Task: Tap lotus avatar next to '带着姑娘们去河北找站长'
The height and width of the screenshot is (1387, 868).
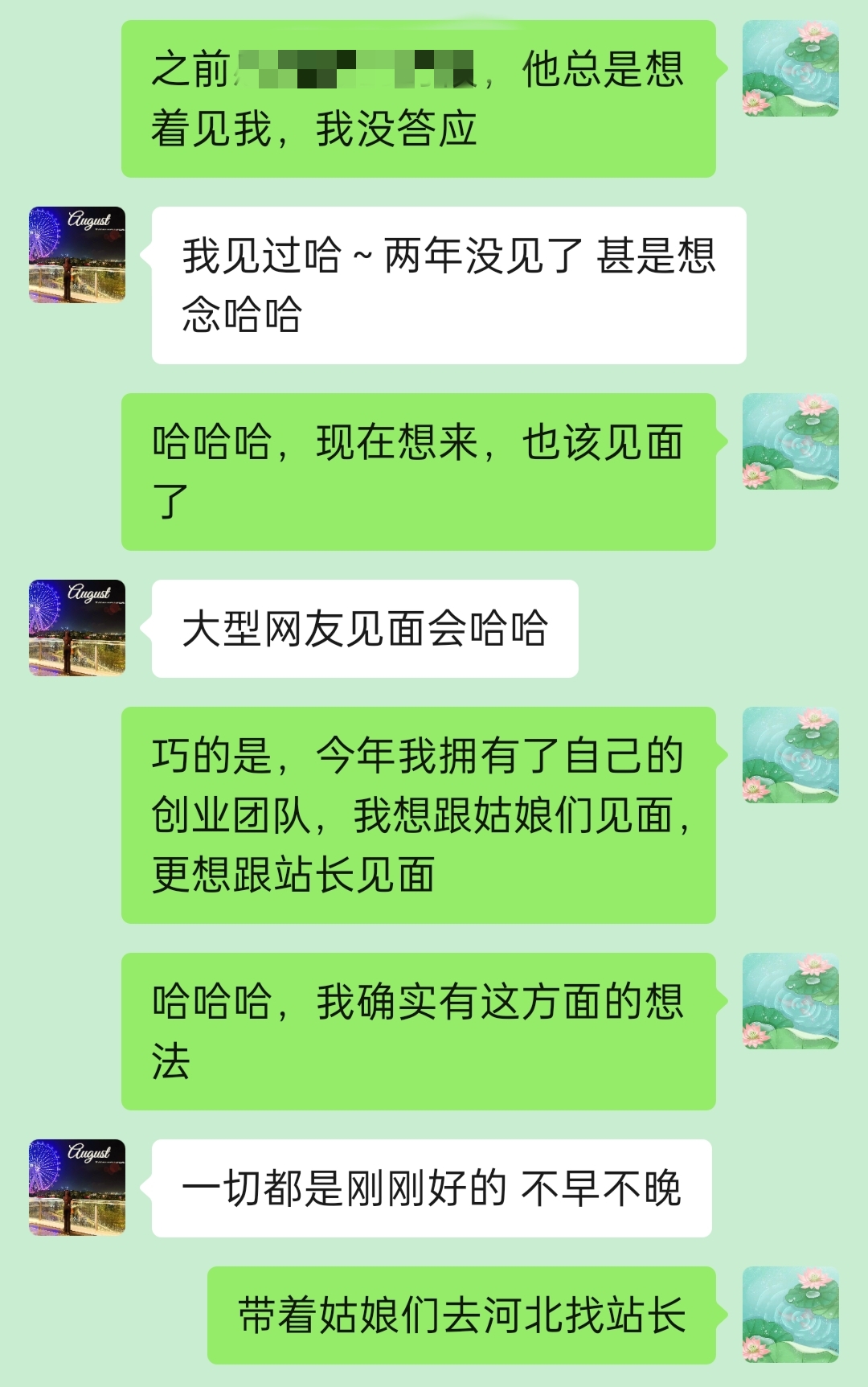Action: pos(790,1315)
